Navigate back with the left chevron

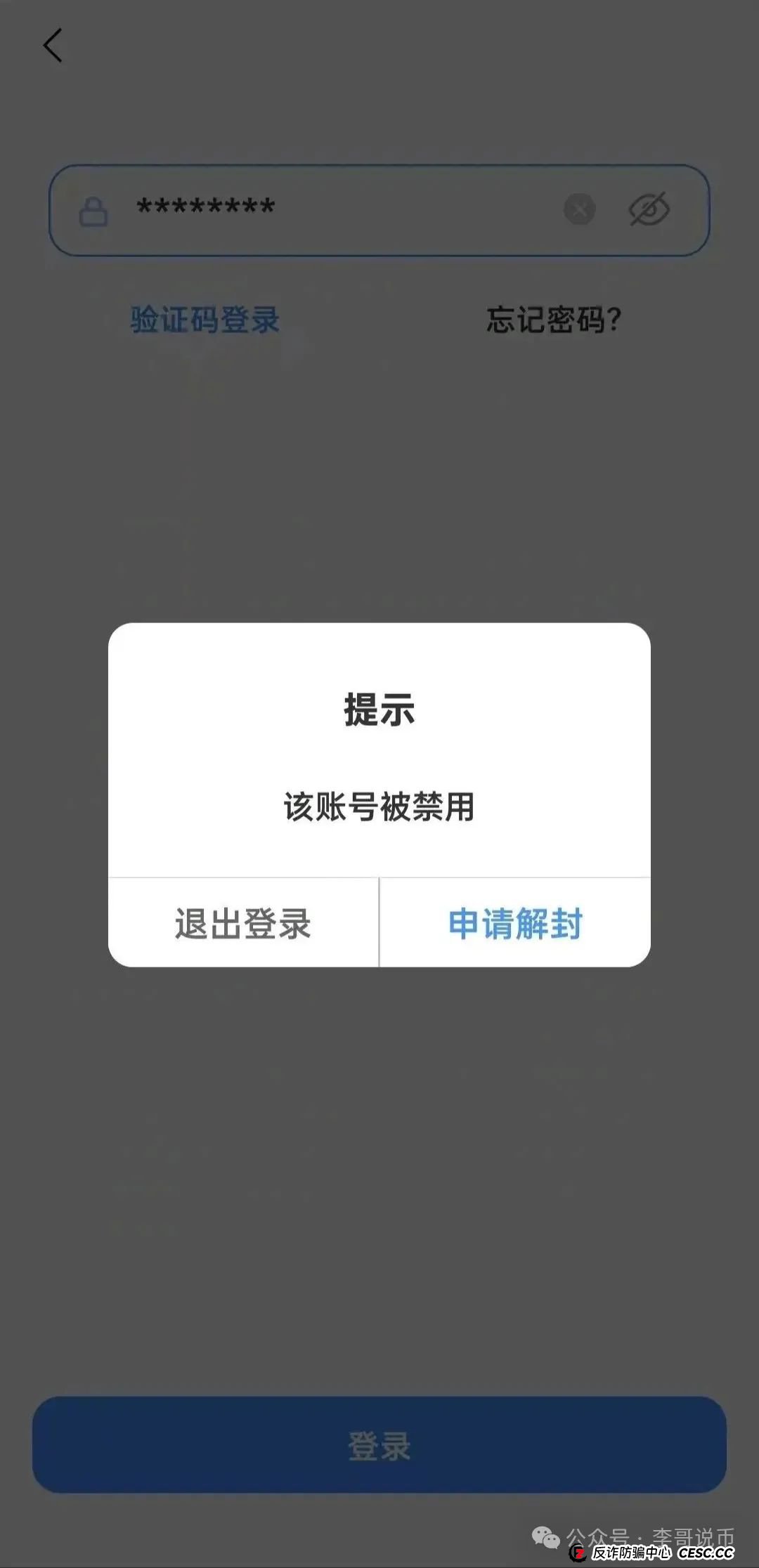[53, 45]
